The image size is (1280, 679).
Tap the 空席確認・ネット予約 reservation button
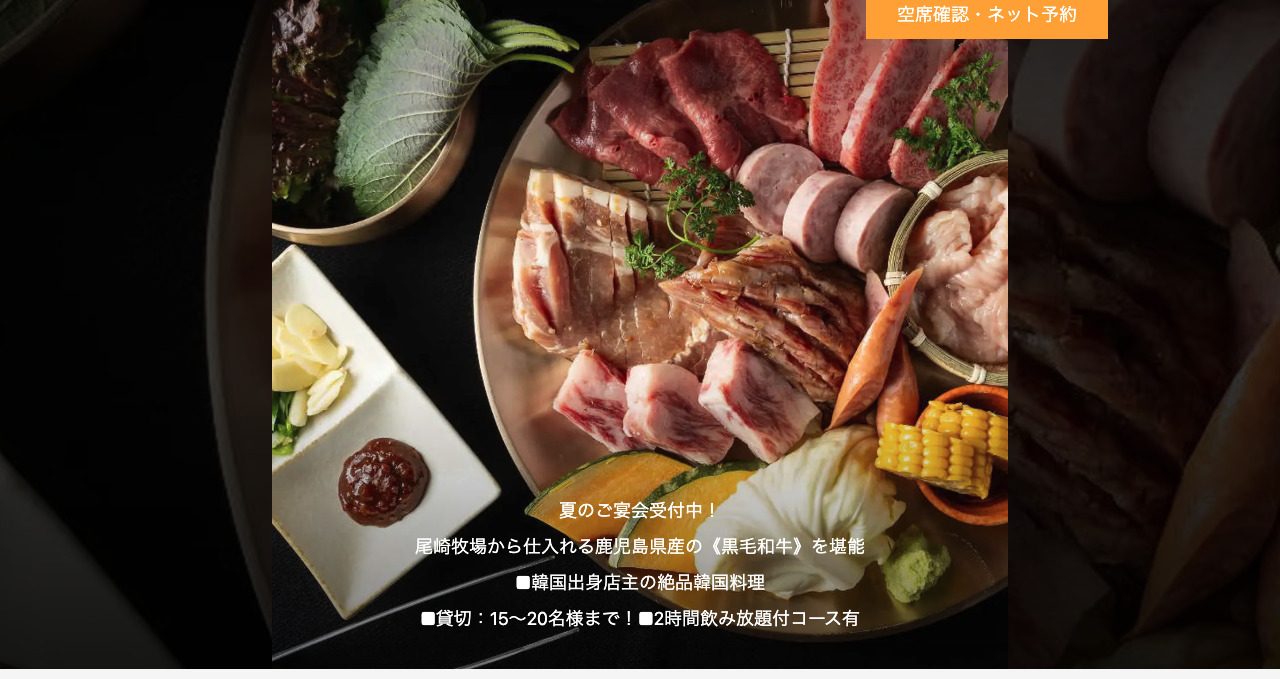coord(986,16)
